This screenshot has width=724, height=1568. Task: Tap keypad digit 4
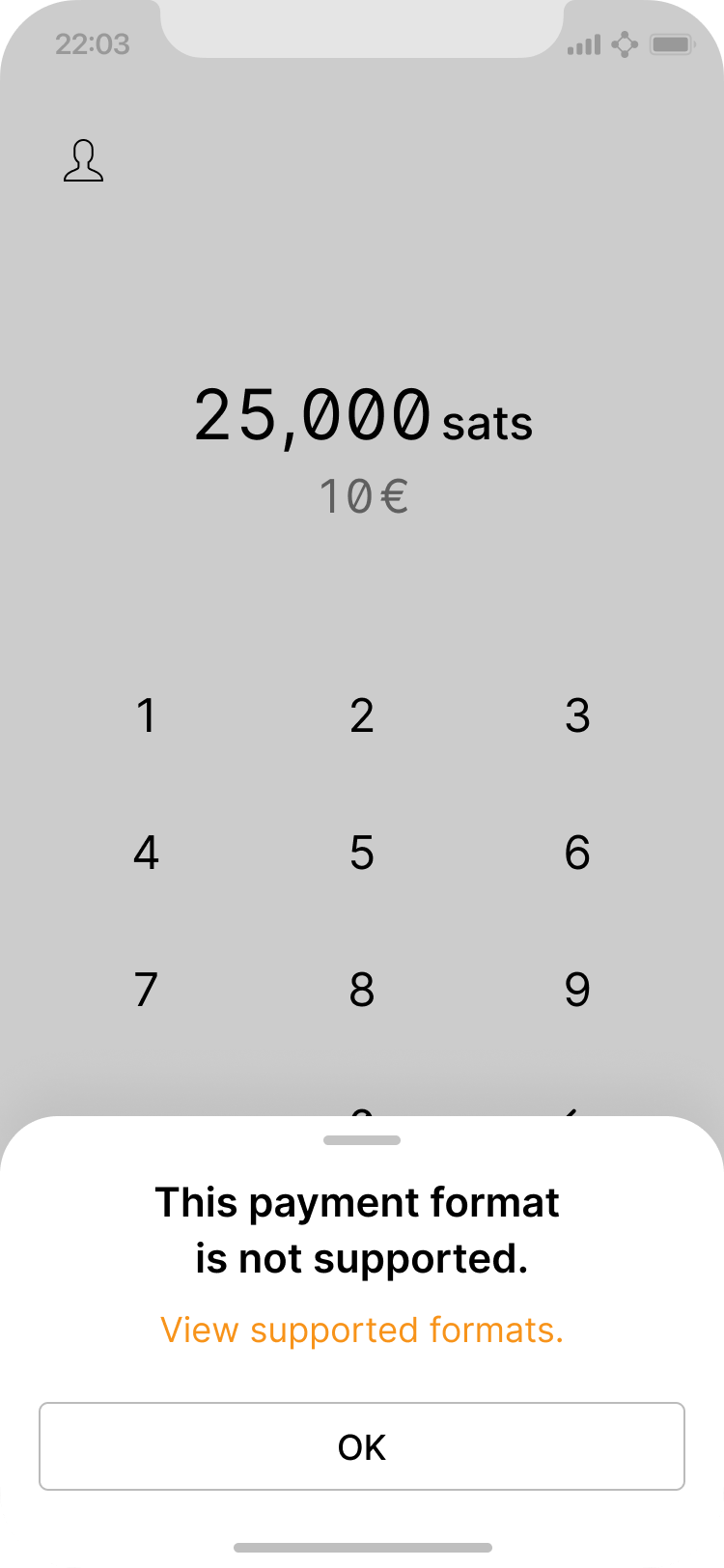[x=146, y=853]
